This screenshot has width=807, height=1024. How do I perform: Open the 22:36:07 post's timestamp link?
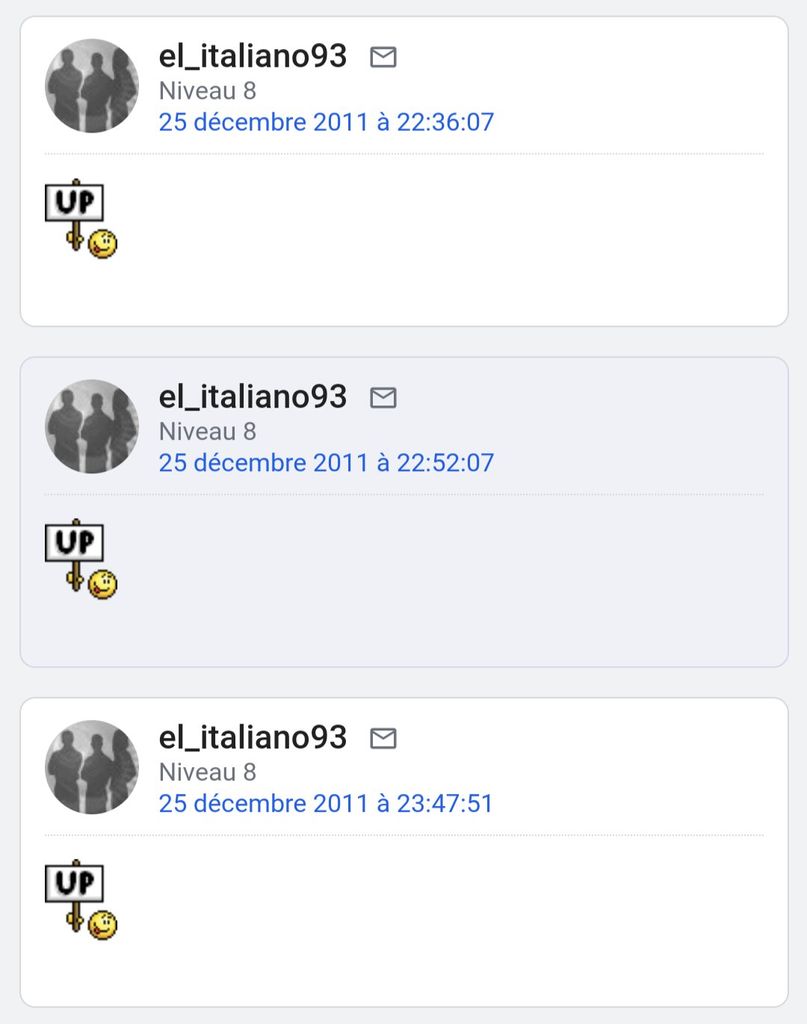coord(326,123)
